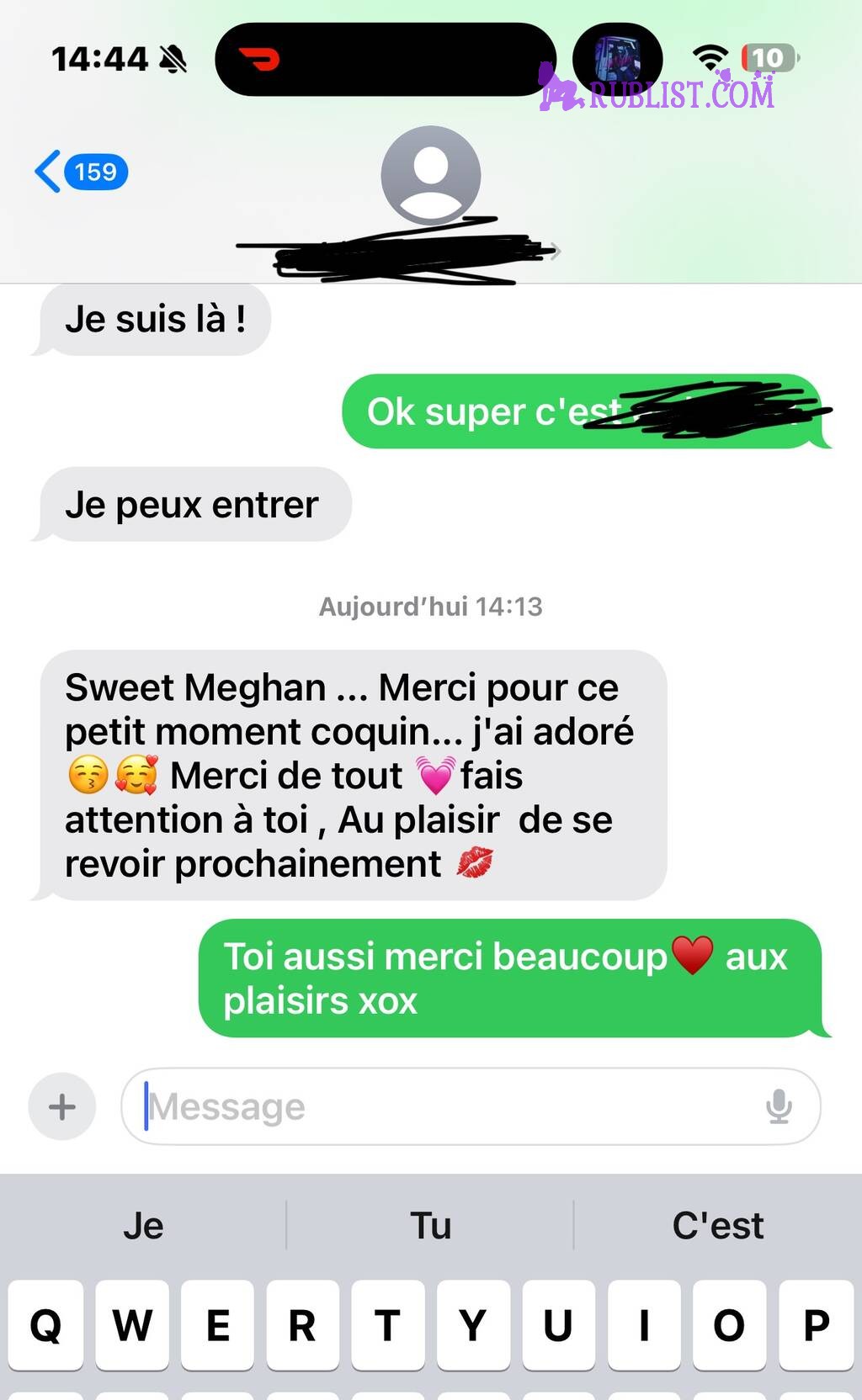Type the letter Q key
862x1400 pixels.
[x=45, y=1326]
